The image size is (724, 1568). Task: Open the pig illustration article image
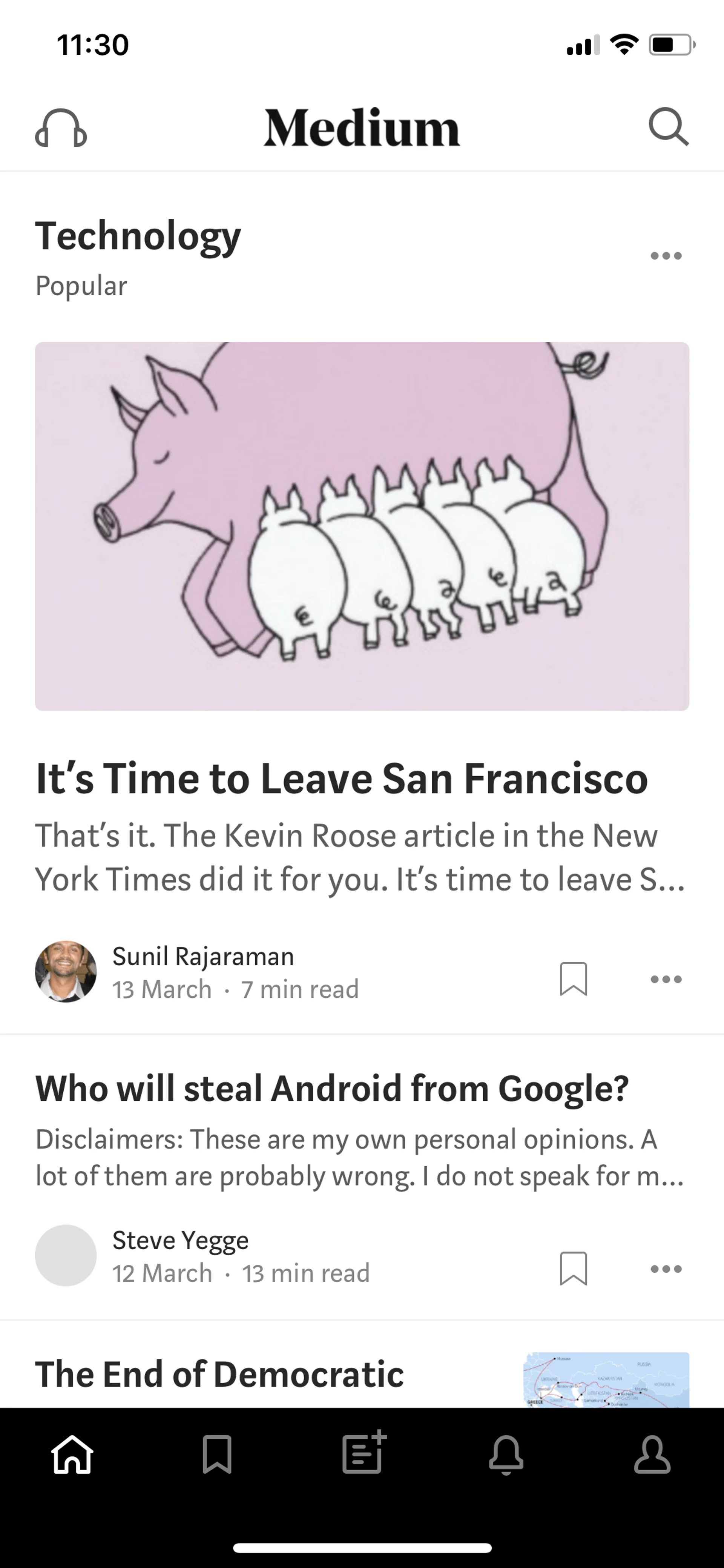pyautogui.click(x=362, y=526)
